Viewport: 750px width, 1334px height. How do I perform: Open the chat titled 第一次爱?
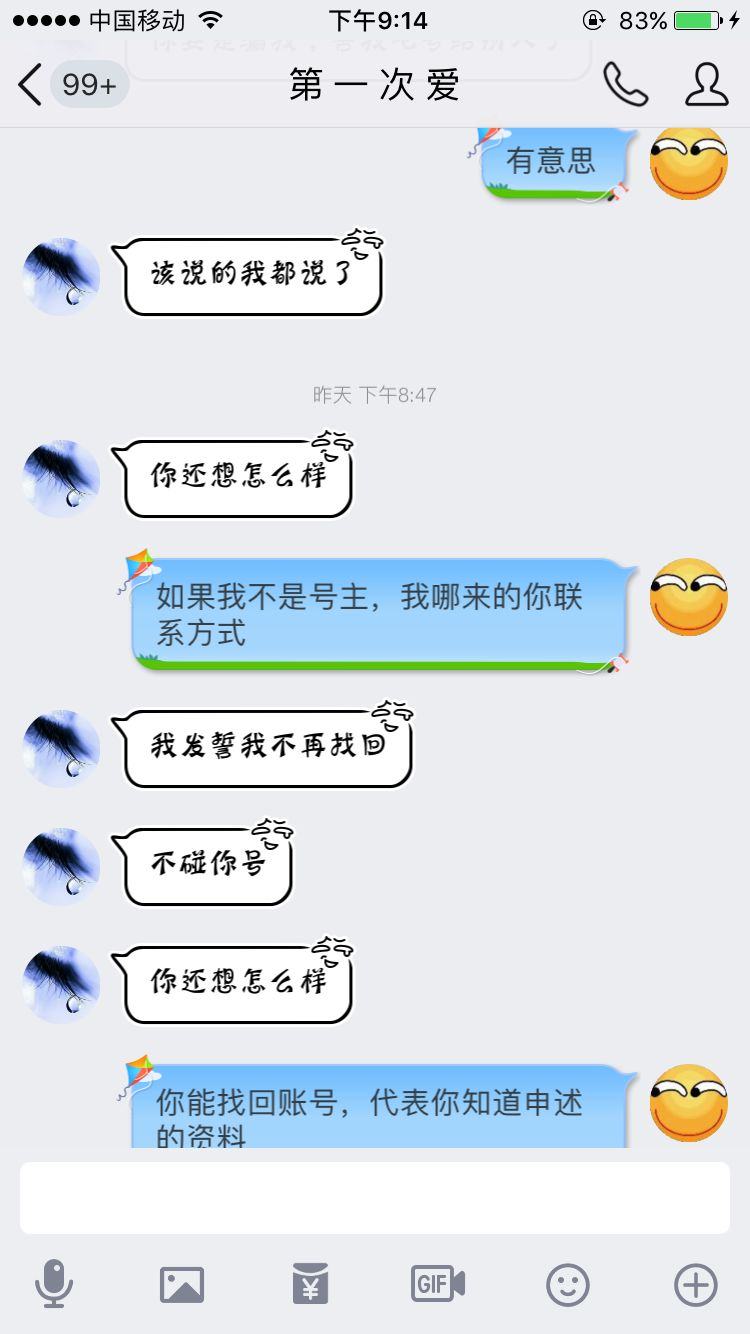point(375,87)
